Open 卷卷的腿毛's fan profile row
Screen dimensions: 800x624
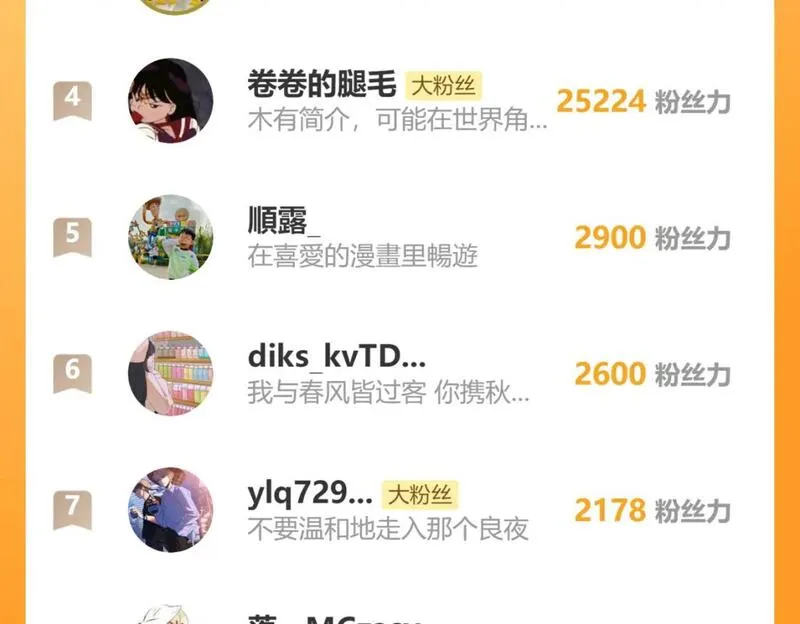(398, 101)
